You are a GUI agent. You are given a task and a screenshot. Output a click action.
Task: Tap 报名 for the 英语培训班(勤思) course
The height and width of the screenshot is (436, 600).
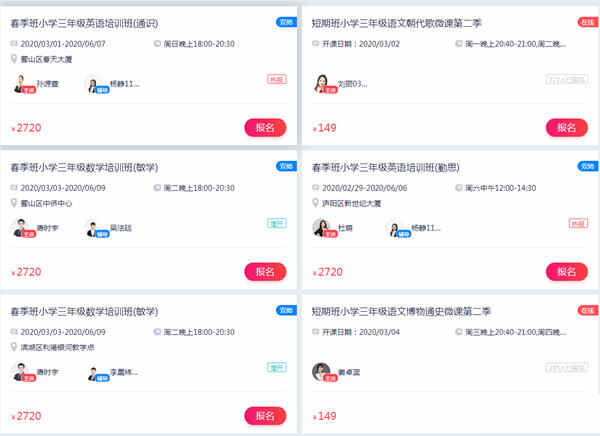566,272
